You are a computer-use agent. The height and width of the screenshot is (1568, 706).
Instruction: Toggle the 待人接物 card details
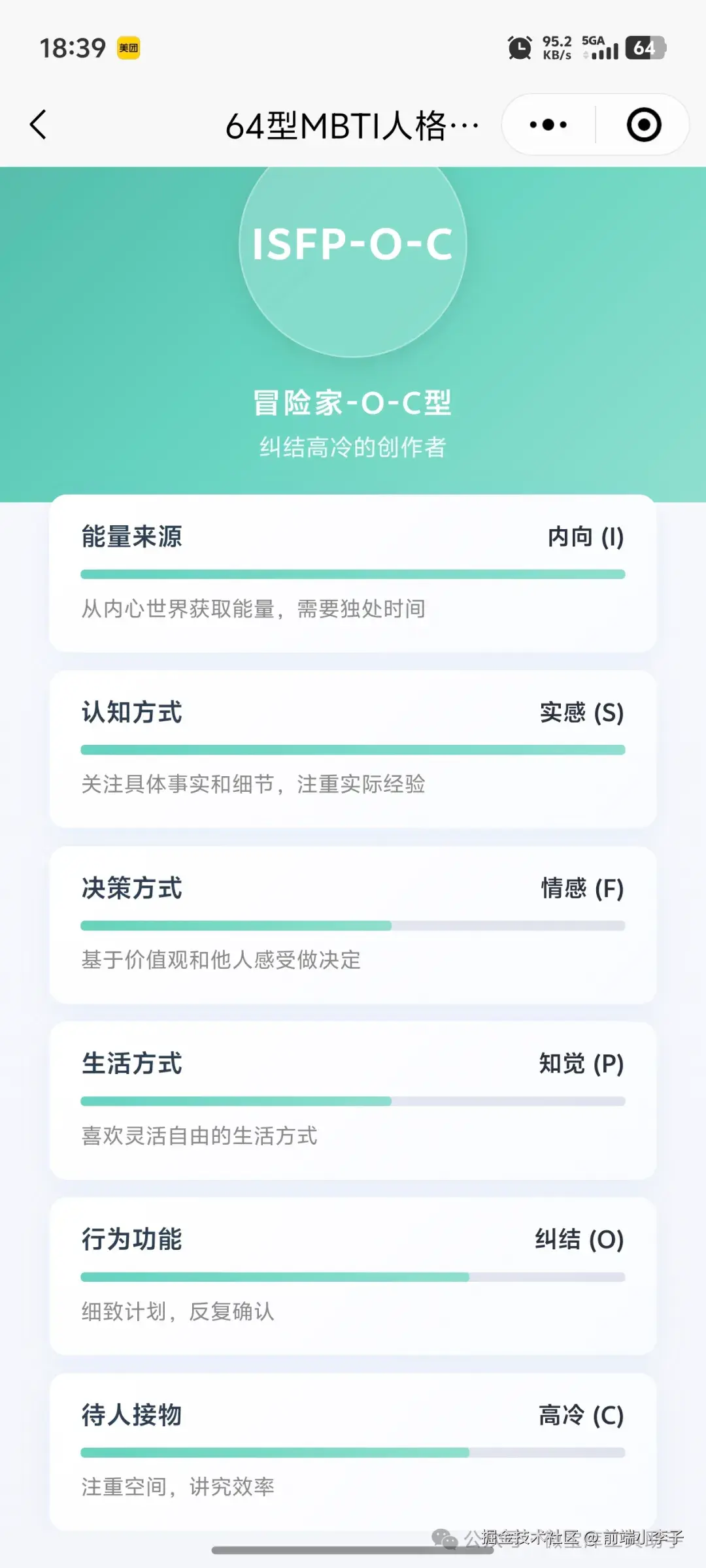click(x=353, y=1450)
